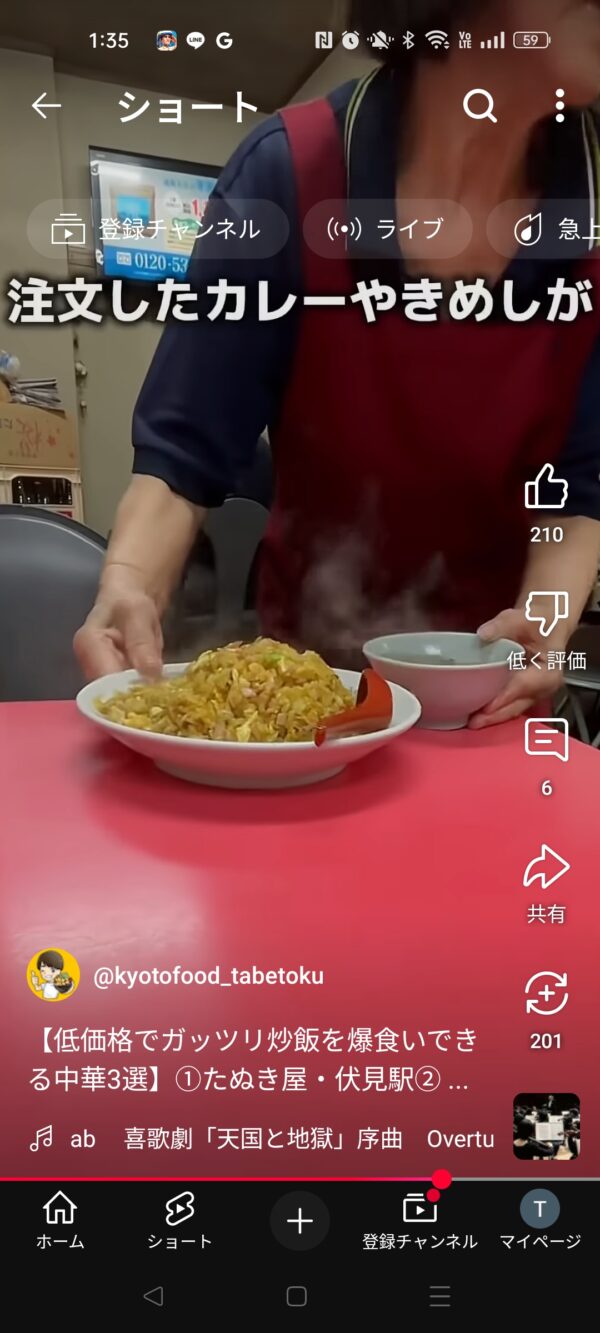Create new content with plus button
The image size is (600, 1333).
click(300, 1221)
